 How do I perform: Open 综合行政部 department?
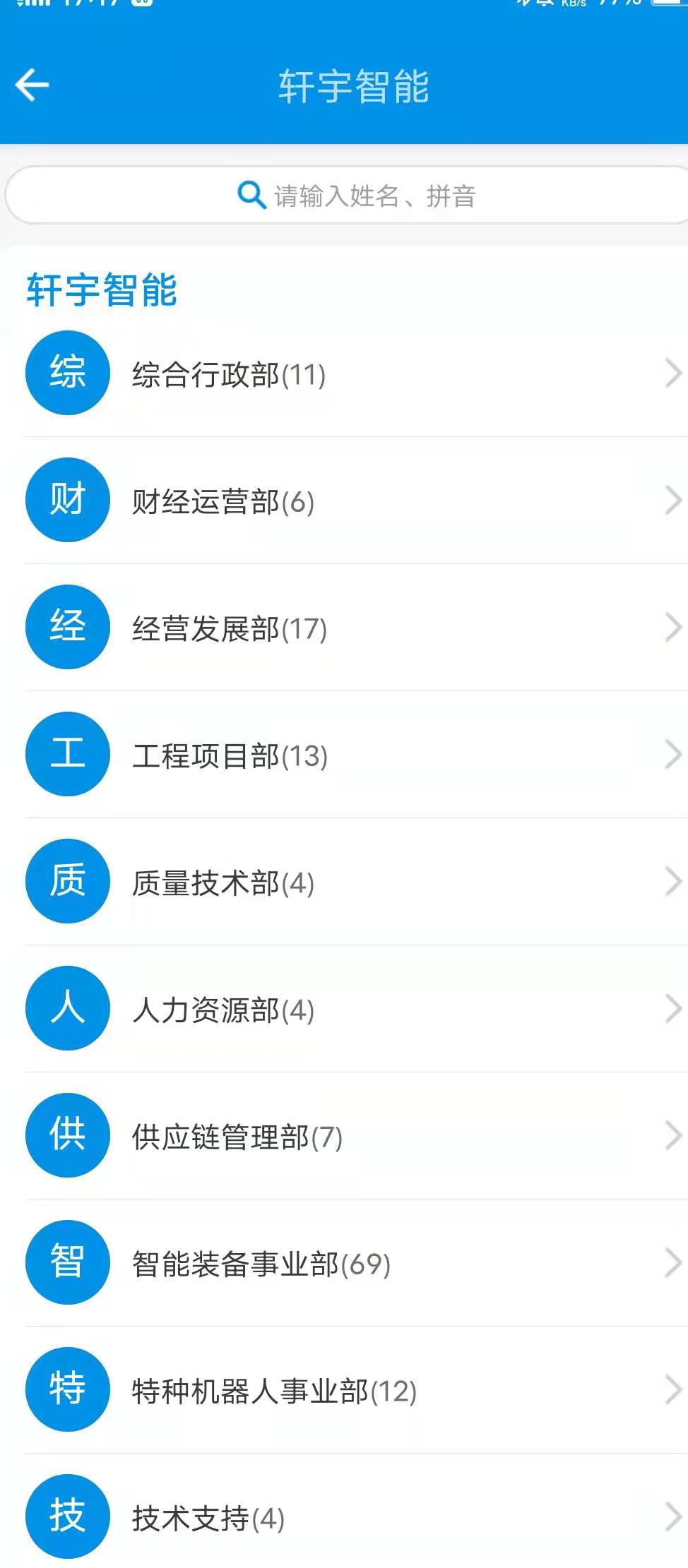tap(344, 373)
